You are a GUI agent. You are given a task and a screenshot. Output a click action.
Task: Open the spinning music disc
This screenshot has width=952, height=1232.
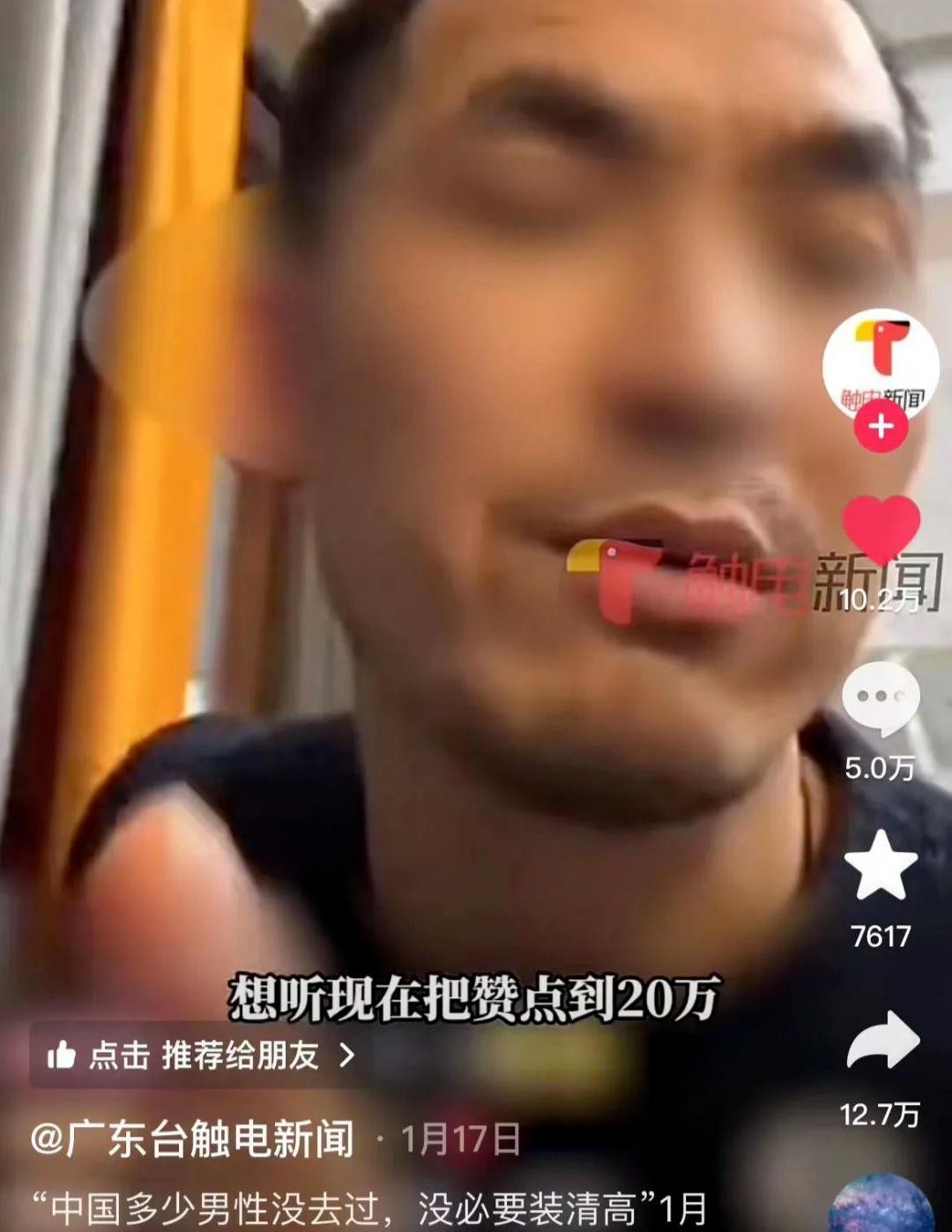coord(881,1206)
